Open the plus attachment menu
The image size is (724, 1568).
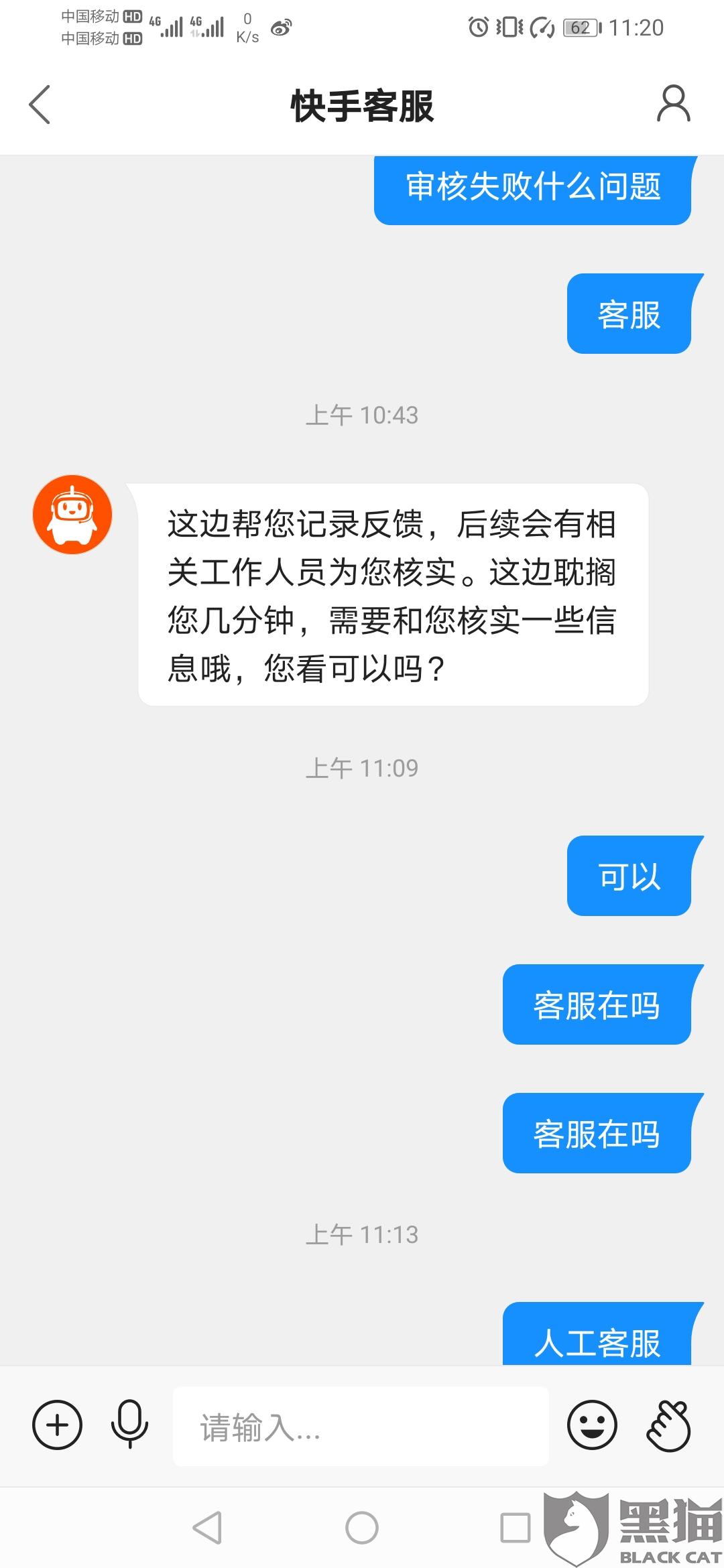point(58,1425)
